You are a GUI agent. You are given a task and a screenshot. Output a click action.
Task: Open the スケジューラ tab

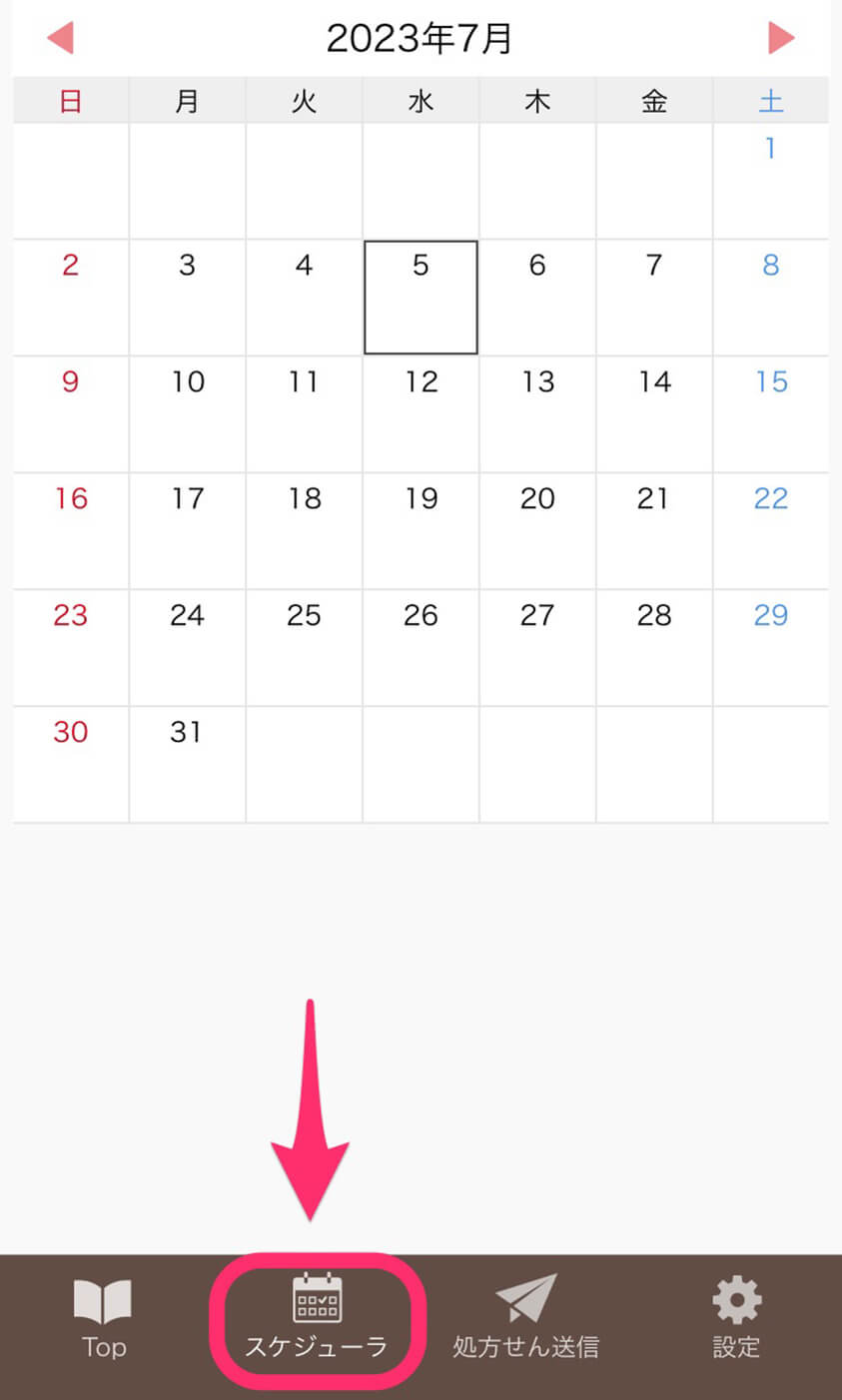point(317,1319)
